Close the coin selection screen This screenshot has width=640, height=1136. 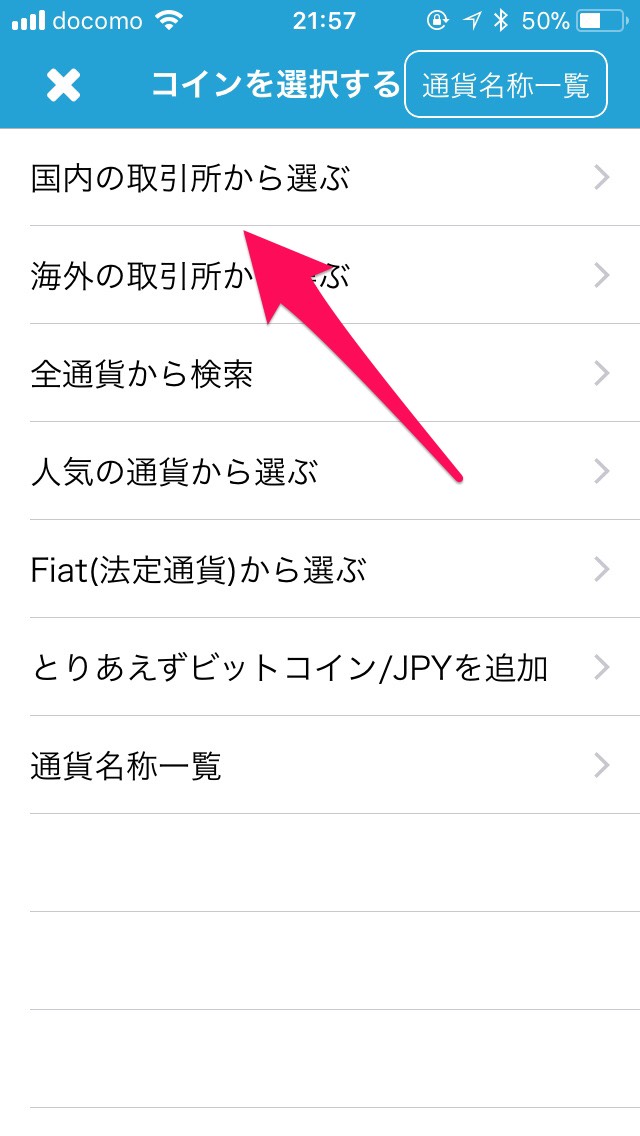pos(63,86)
